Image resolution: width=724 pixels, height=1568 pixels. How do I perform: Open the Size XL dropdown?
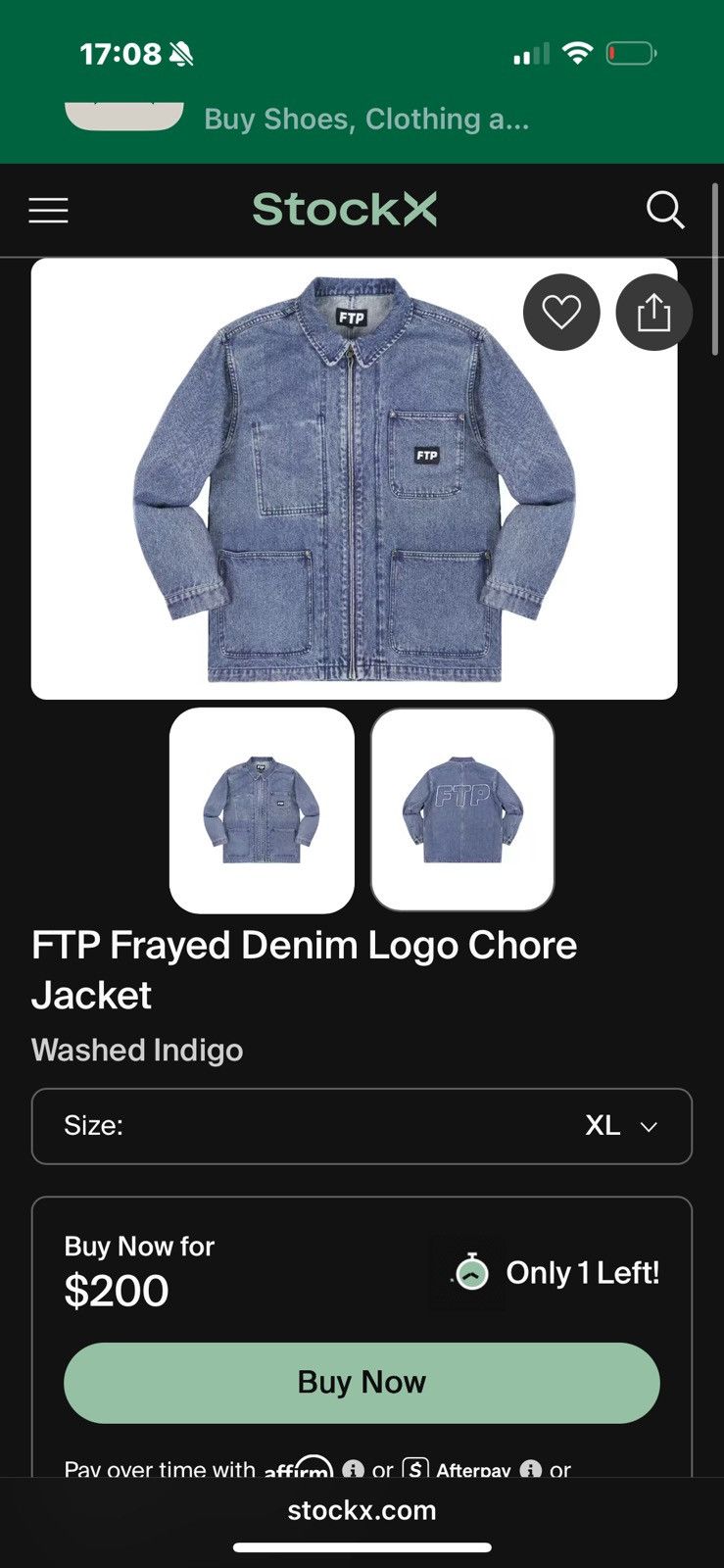point(362,1126)
